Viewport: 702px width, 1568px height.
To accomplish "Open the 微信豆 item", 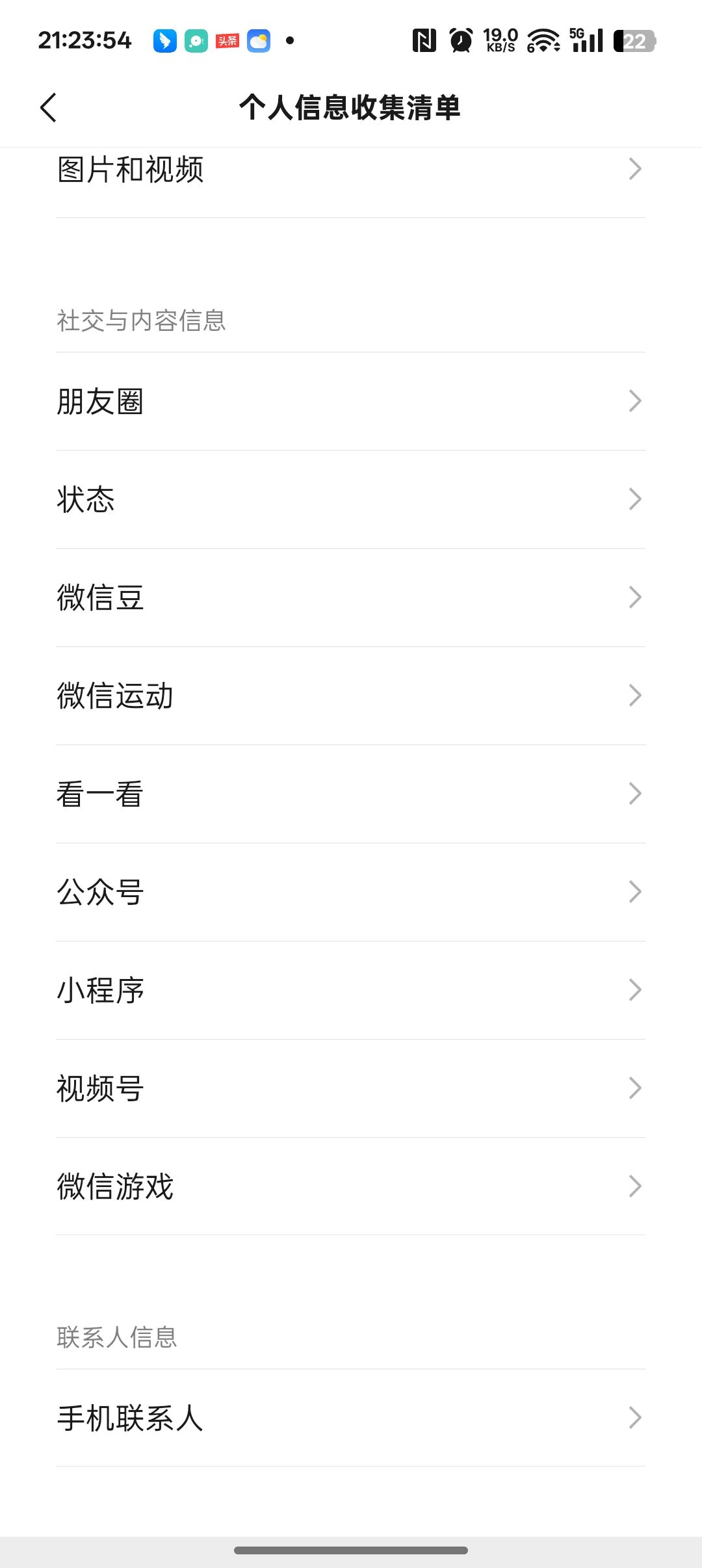I will click(x=351, y=597).
